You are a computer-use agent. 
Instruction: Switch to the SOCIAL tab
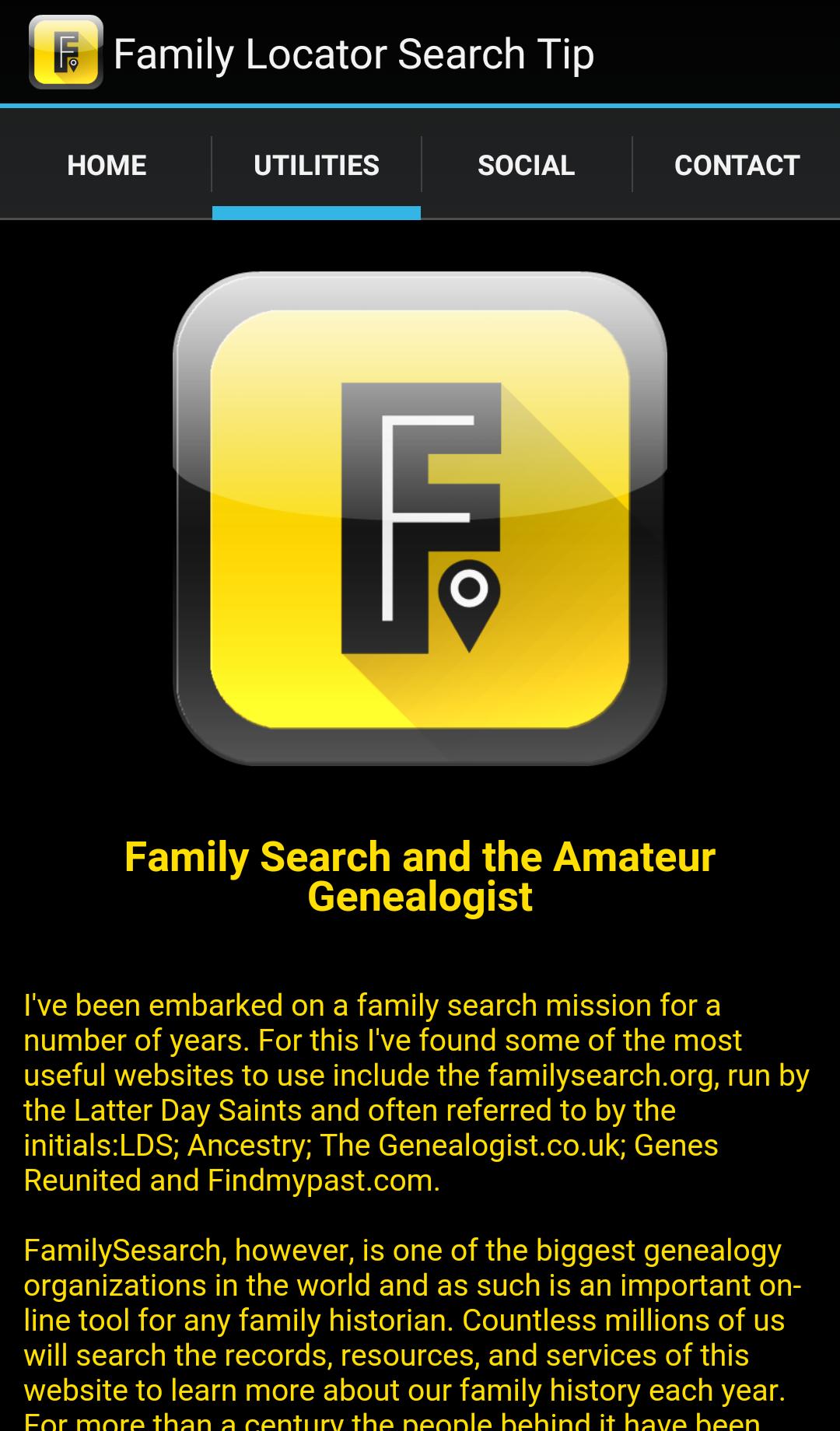click(526, 164)
